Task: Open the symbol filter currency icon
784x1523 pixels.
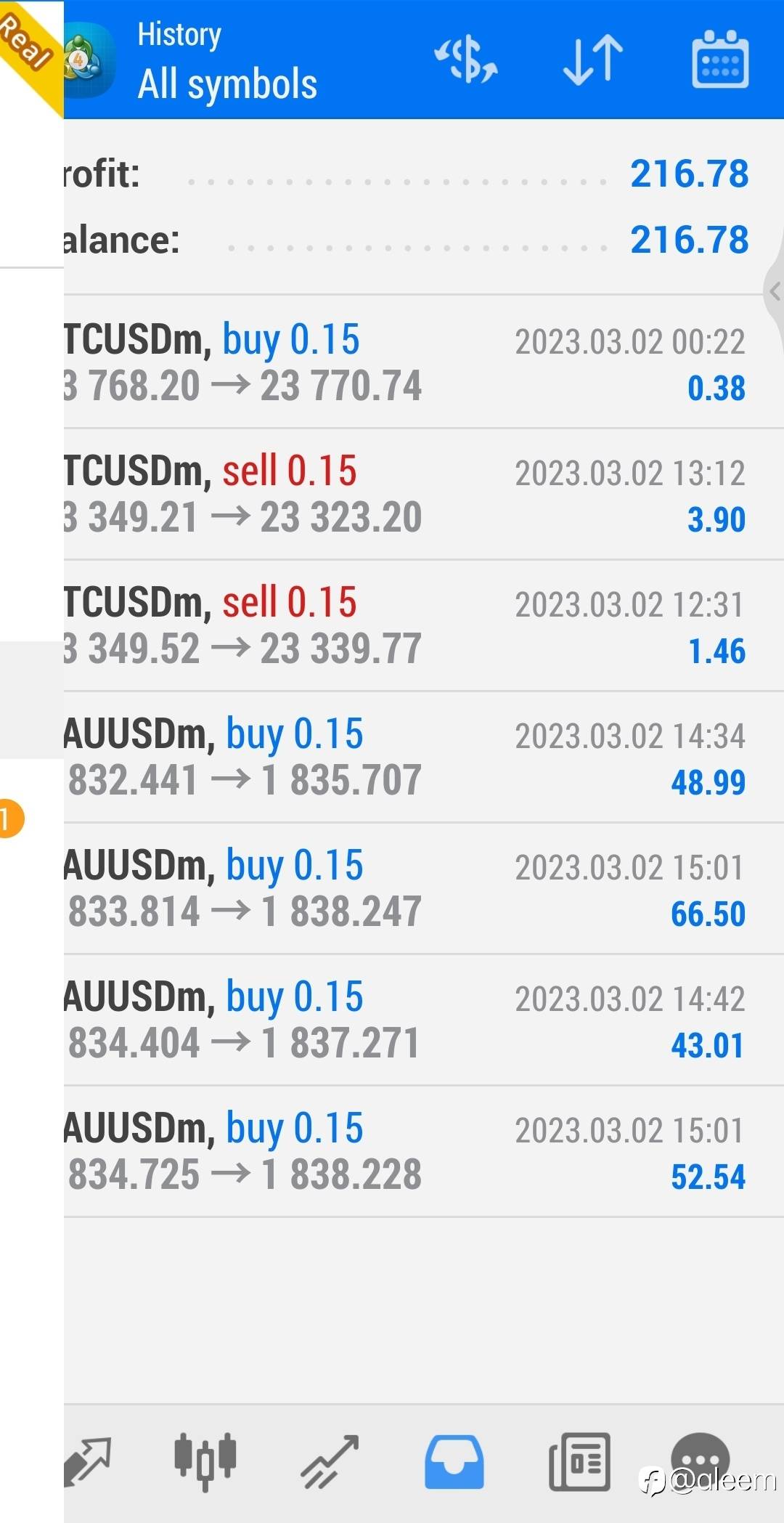Action: (x=465, y=59)
